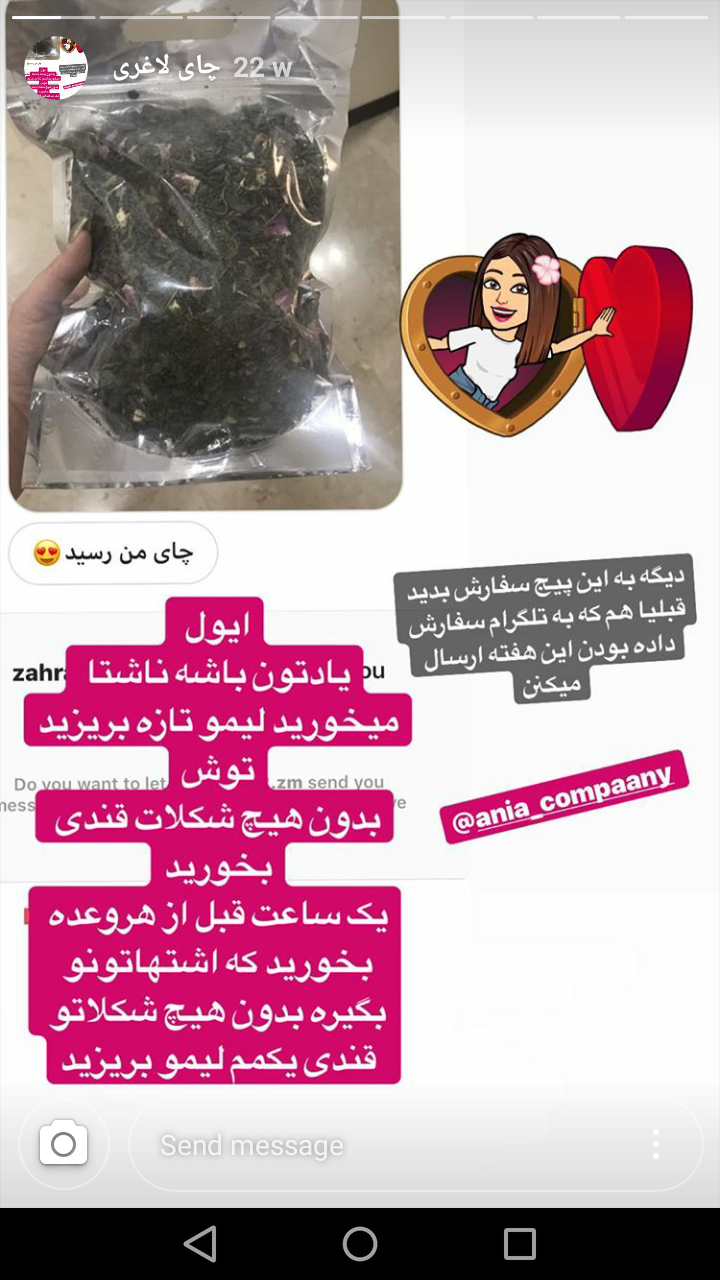Go back with the system back button
The height and width of the screenshot is (1280, 720).
[200, 1243]
